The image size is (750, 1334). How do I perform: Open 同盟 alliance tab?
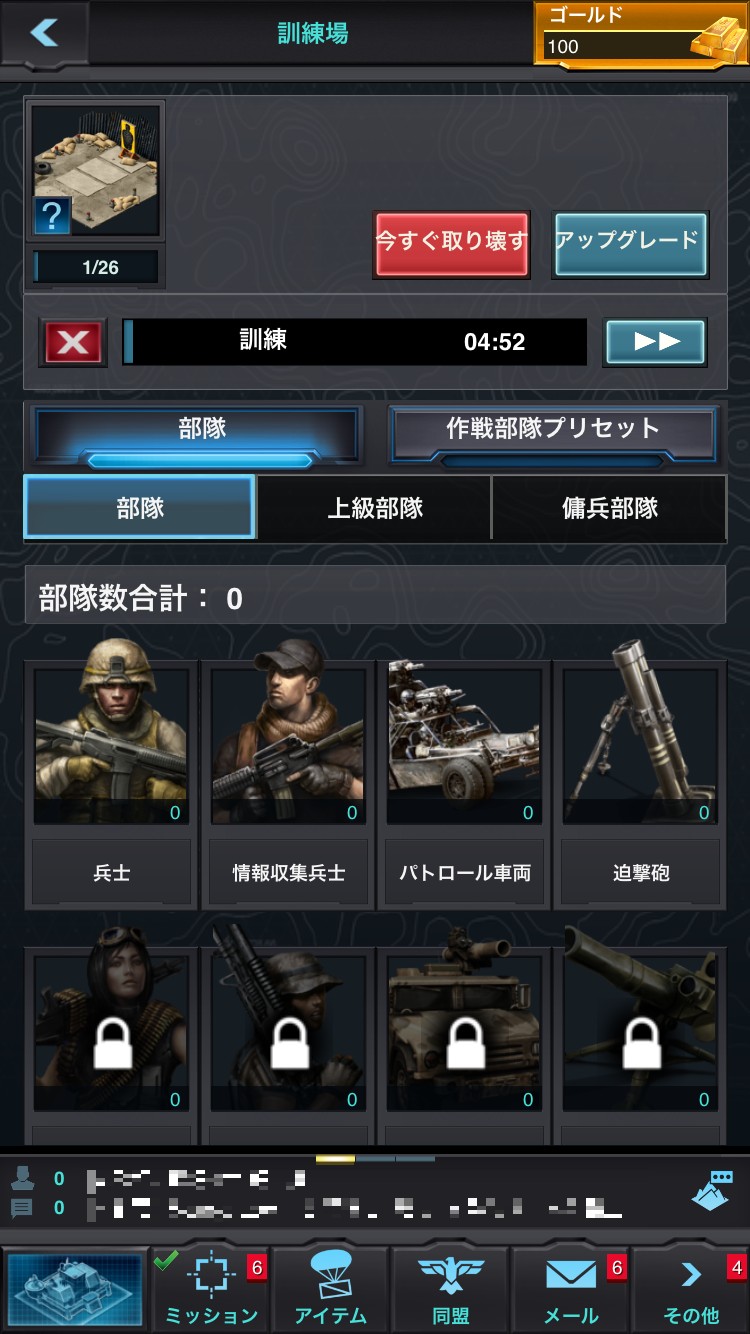[x=451, y=1290]
